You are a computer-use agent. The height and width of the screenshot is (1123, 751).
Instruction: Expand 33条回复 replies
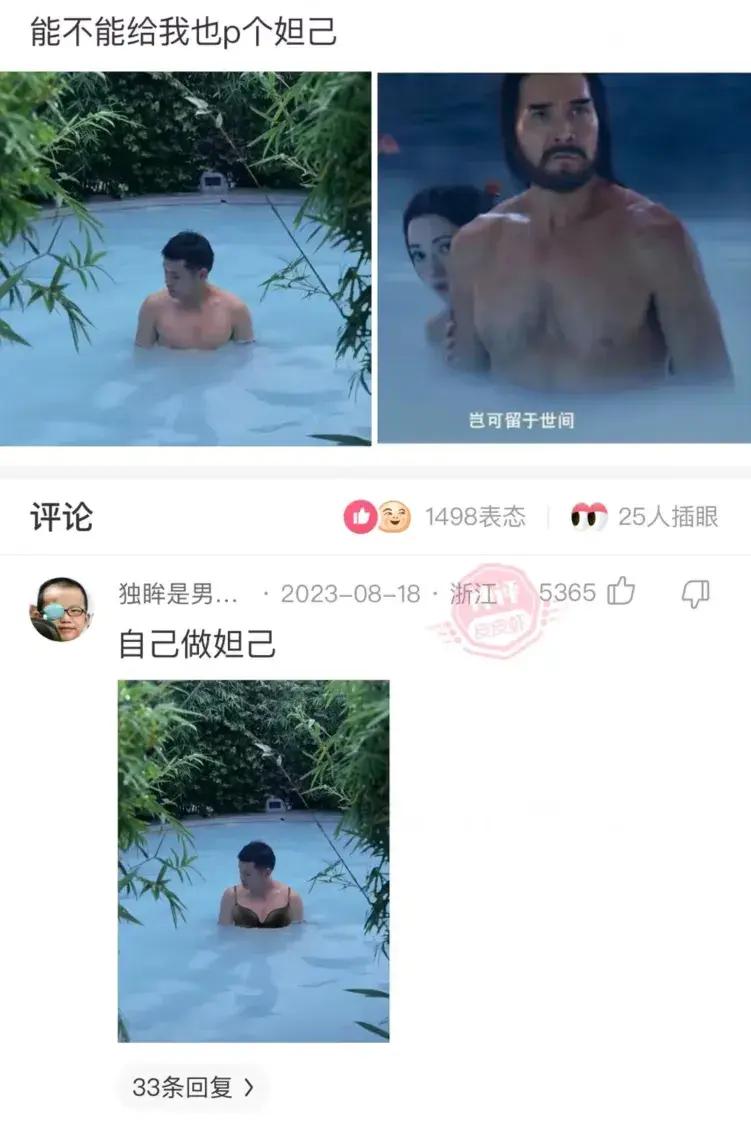193,1087
